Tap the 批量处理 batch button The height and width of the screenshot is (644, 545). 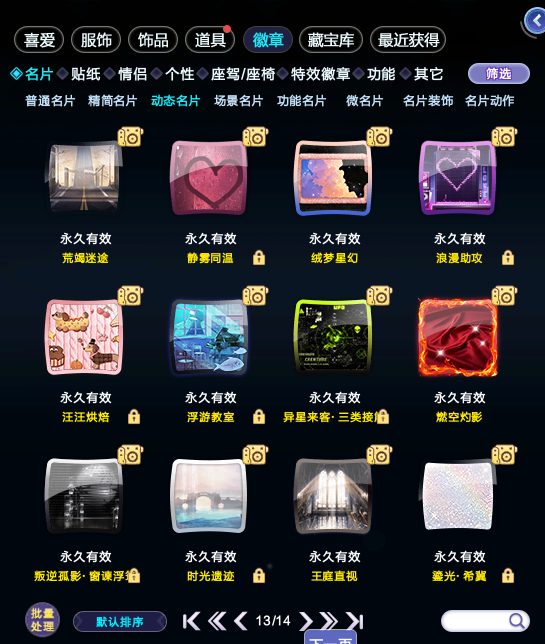[x=42, y=620]
